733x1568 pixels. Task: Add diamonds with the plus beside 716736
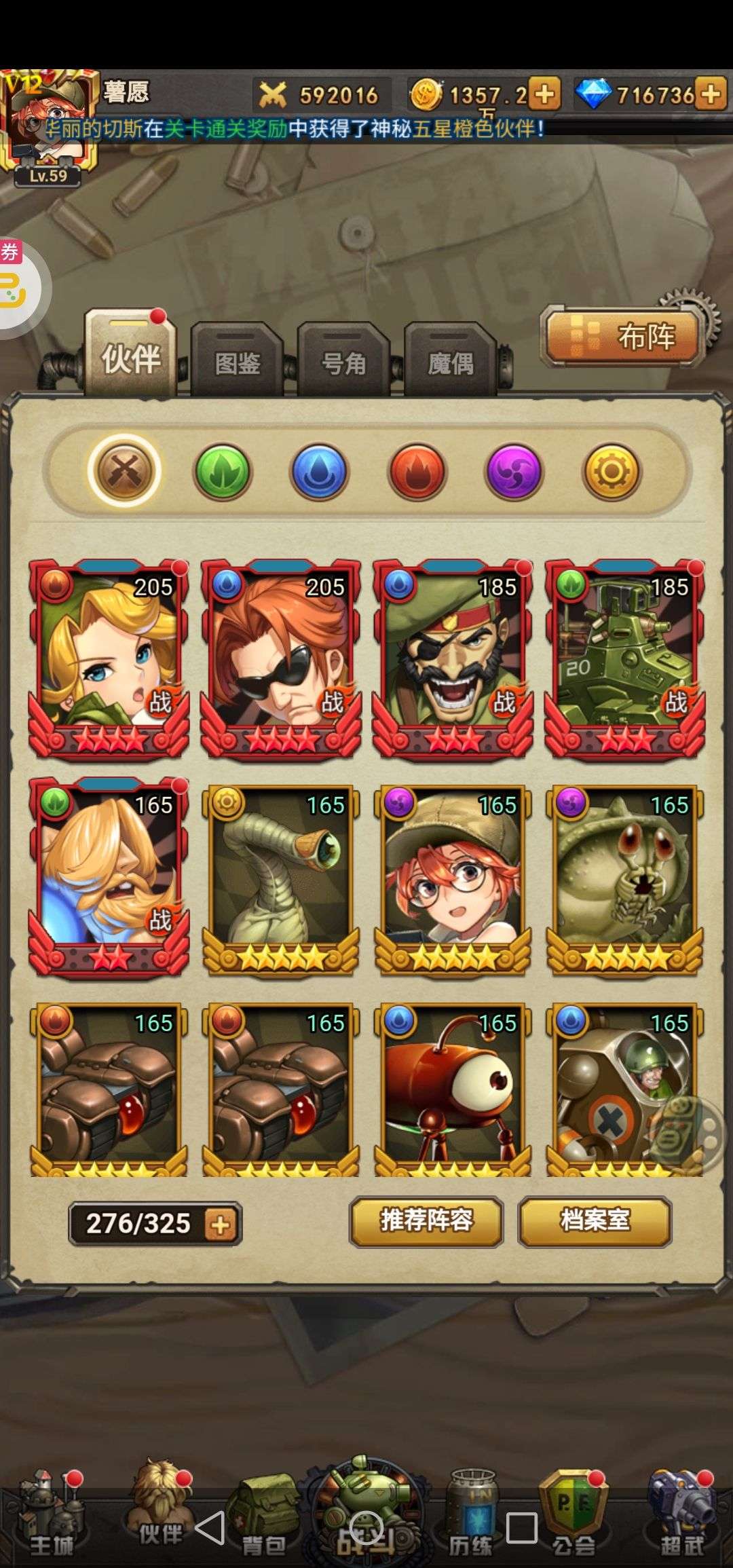711,94
